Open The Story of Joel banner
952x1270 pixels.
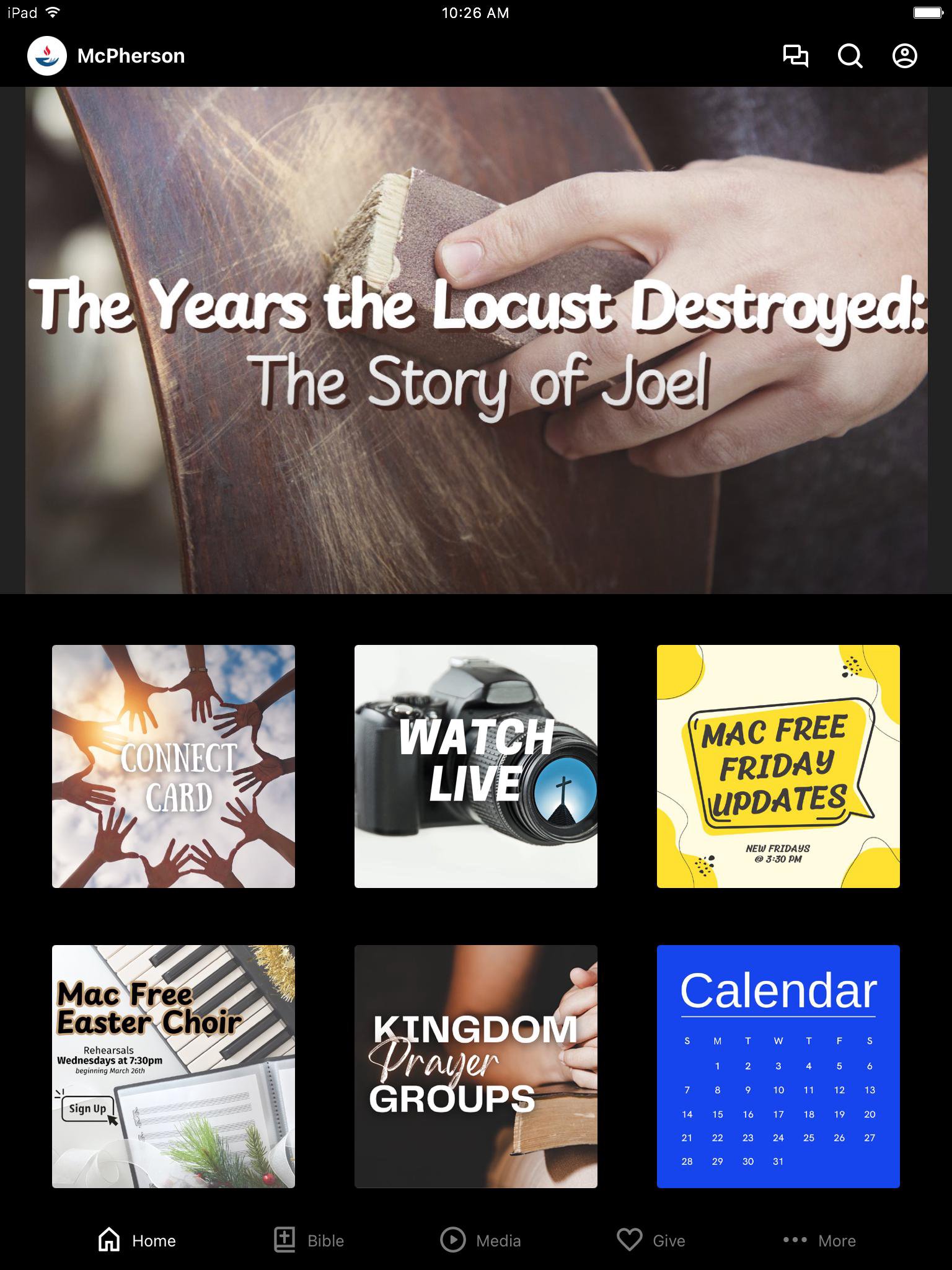click(x=476, y=340)
